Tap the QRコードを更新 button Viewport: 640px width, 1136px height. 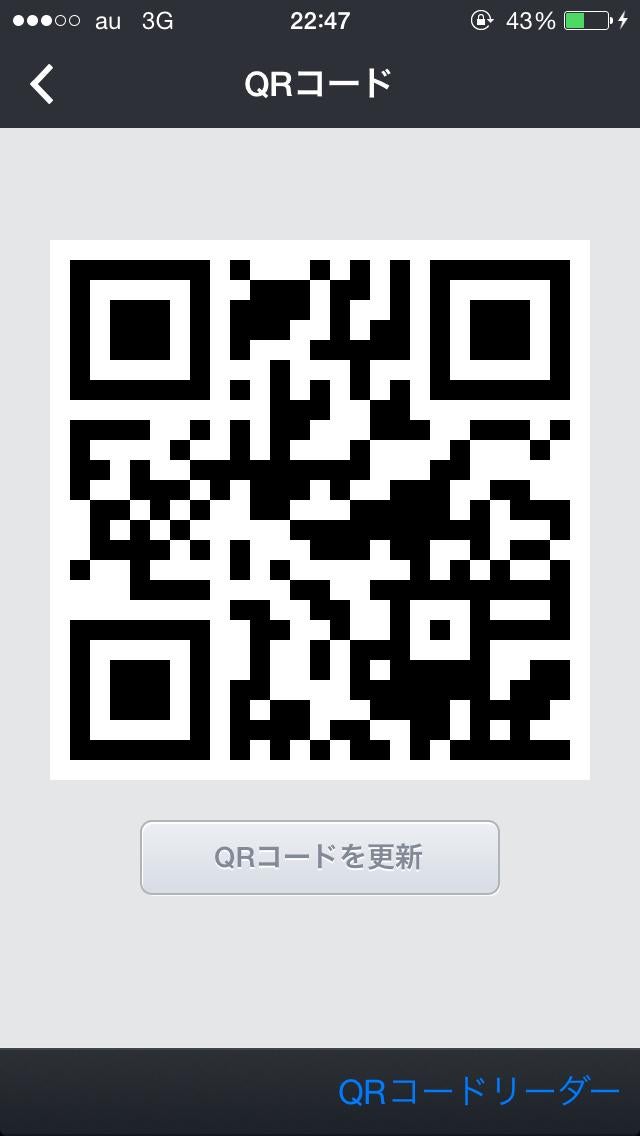point(320,857)
